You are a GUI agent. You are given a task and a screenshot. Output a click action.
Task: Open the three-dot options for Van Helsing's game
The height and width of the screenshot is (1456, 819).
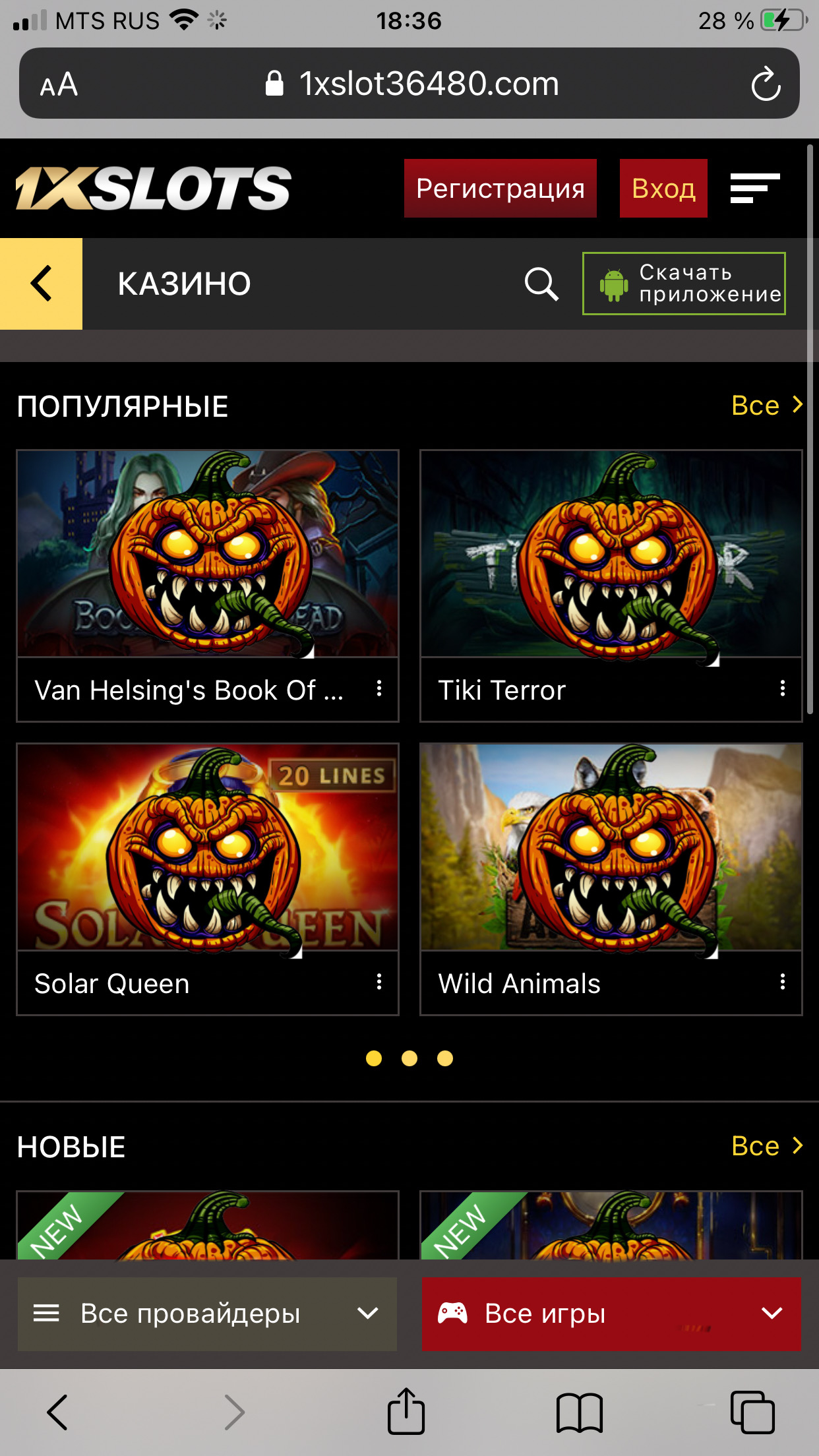379,689
